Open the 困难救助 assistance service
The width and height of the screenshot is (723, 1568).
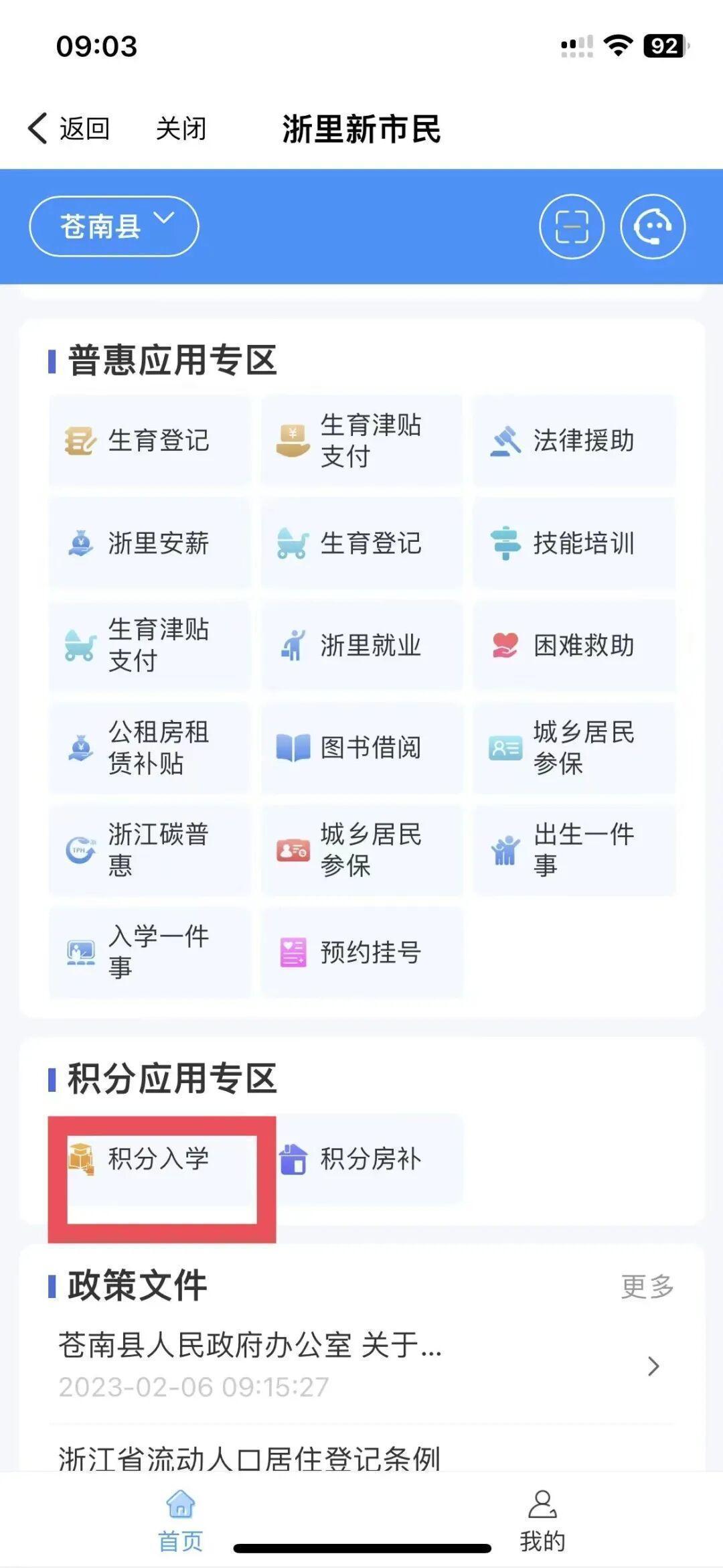pos(574,646)
